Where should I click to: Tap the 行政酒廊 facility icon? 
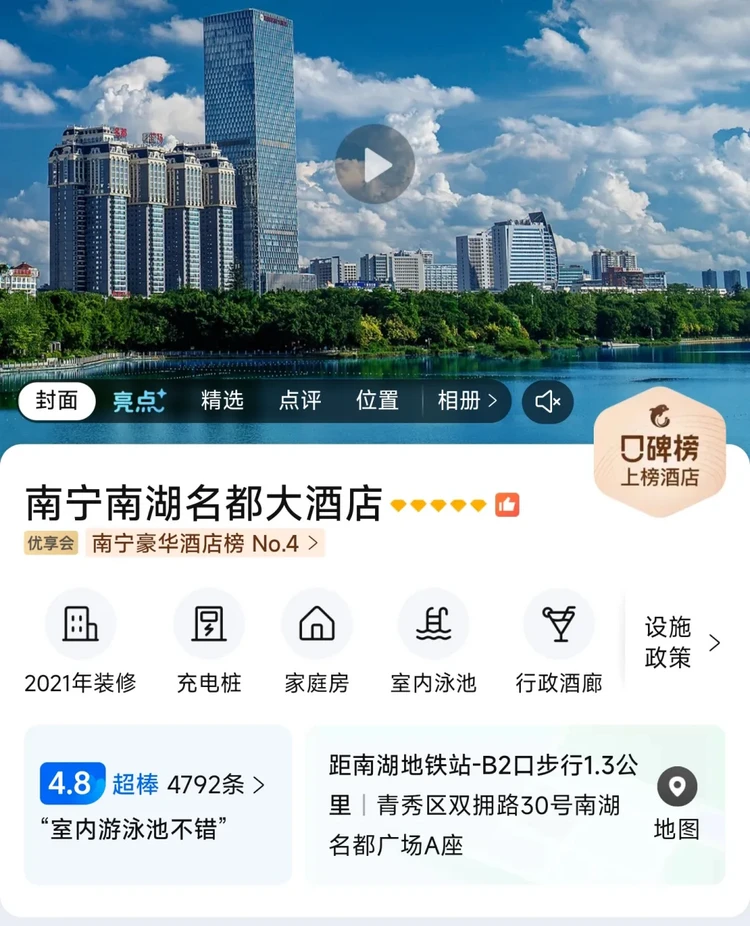point(559,624)
